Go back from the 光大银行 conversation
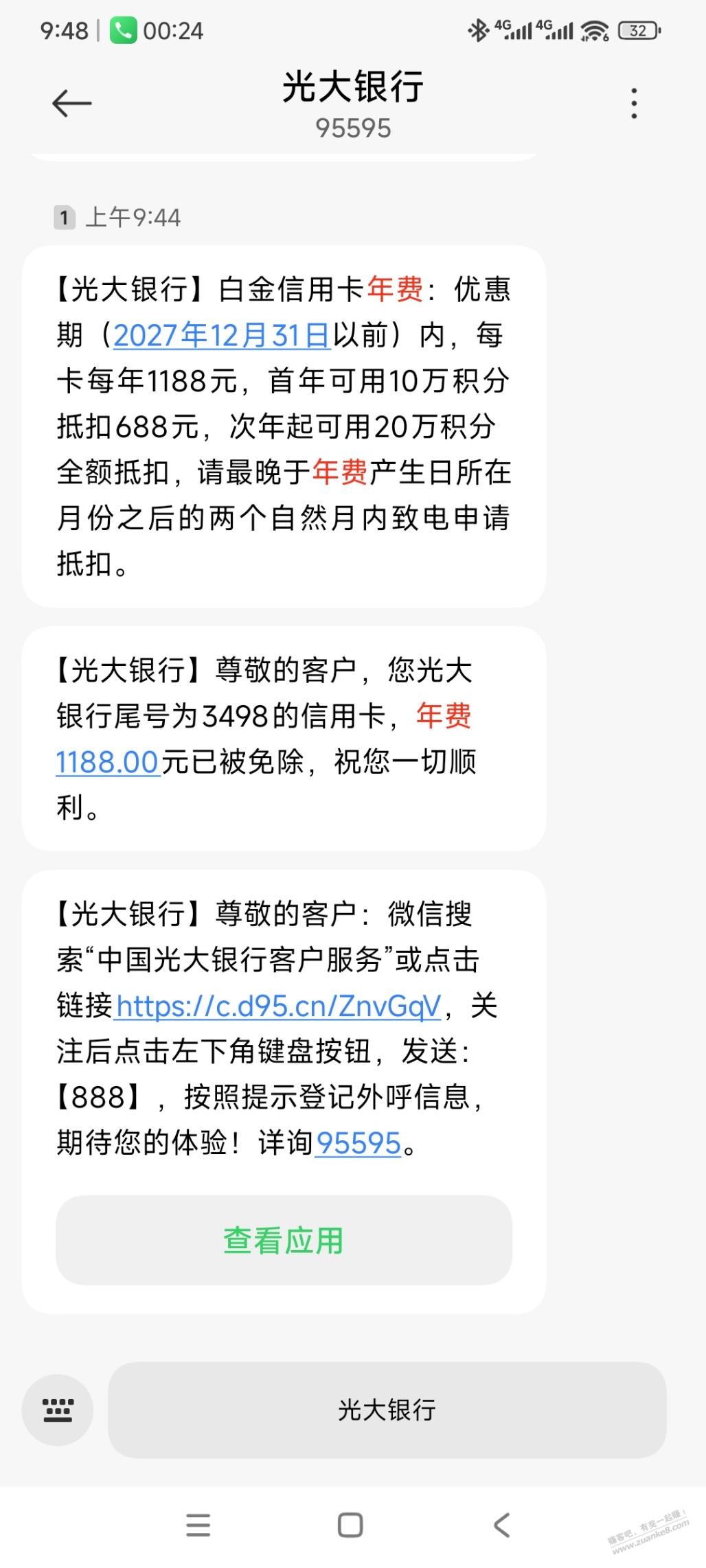 tap(71, 104)
